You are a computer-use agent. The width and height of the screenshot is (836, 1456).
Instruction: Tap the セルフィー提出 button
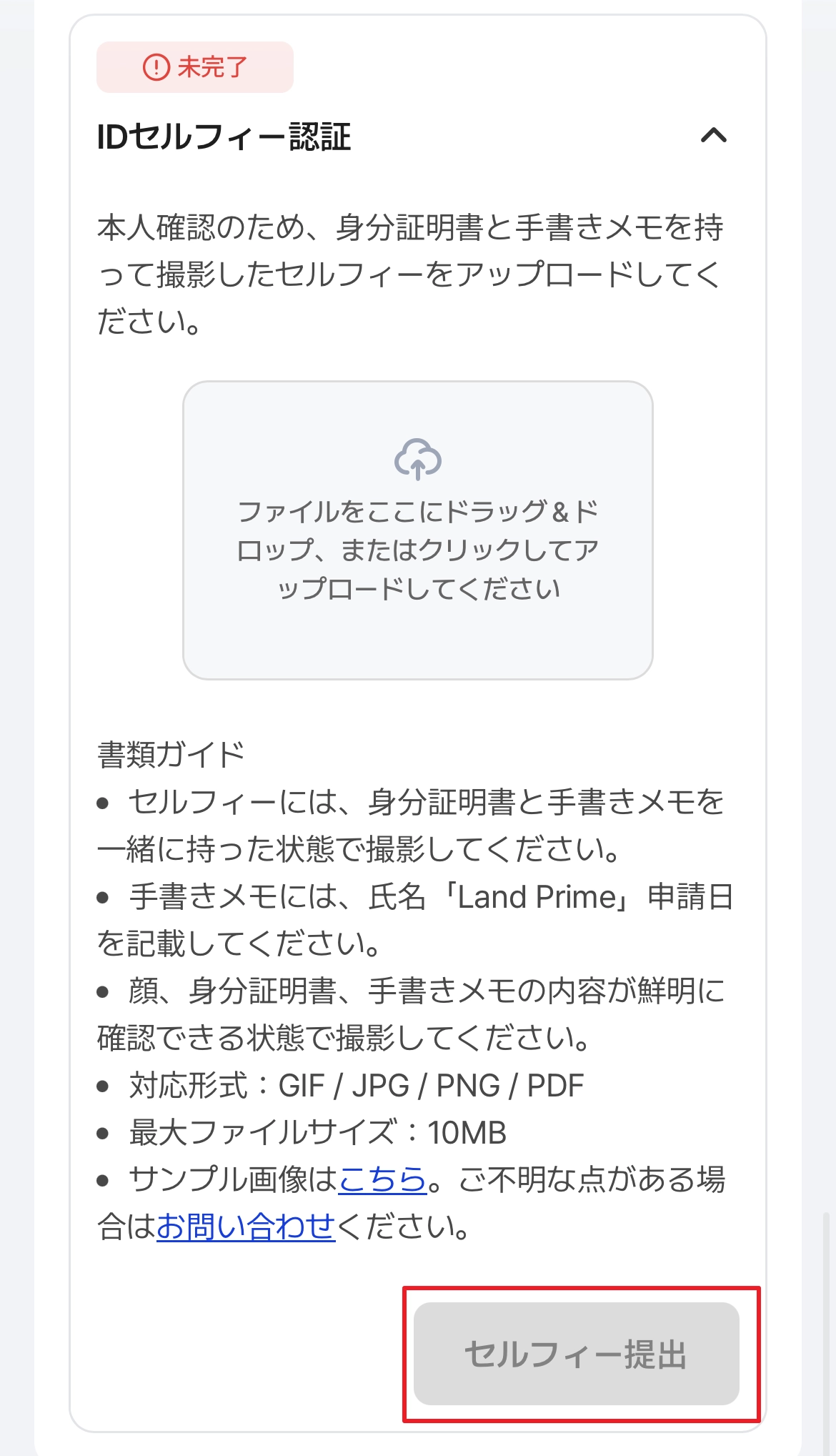tap(577, 1354)
